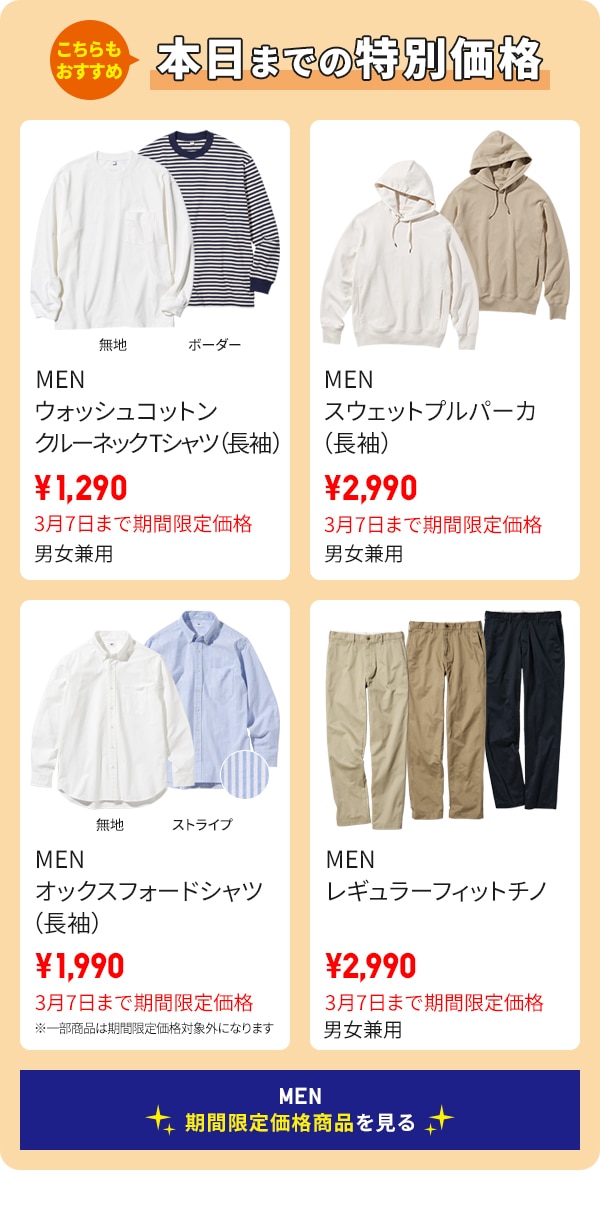Open the スウェットプルパーカ product card
600x1210 pixels.
pos(445,350)
